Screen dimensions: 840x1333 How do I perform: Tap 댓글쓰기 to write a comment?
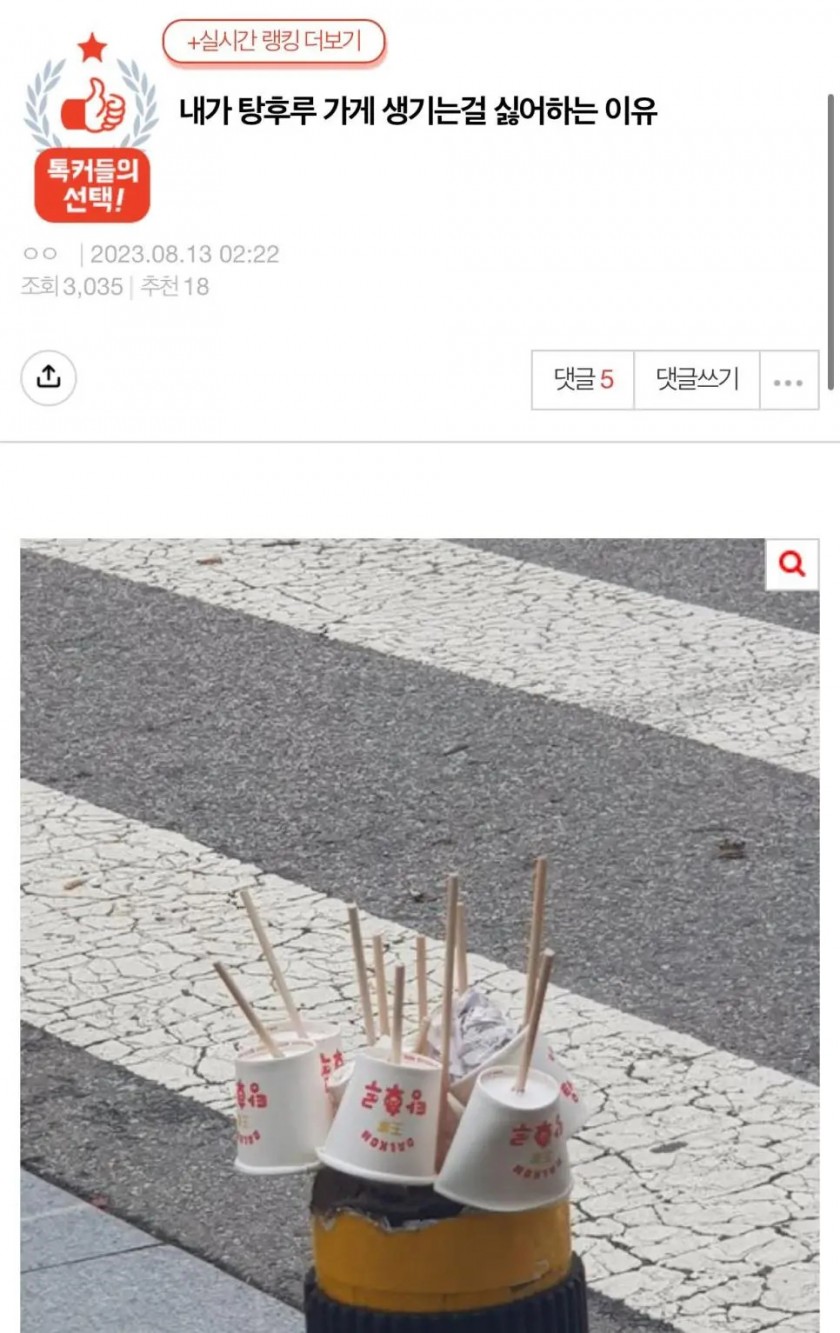tap(697, 380)
